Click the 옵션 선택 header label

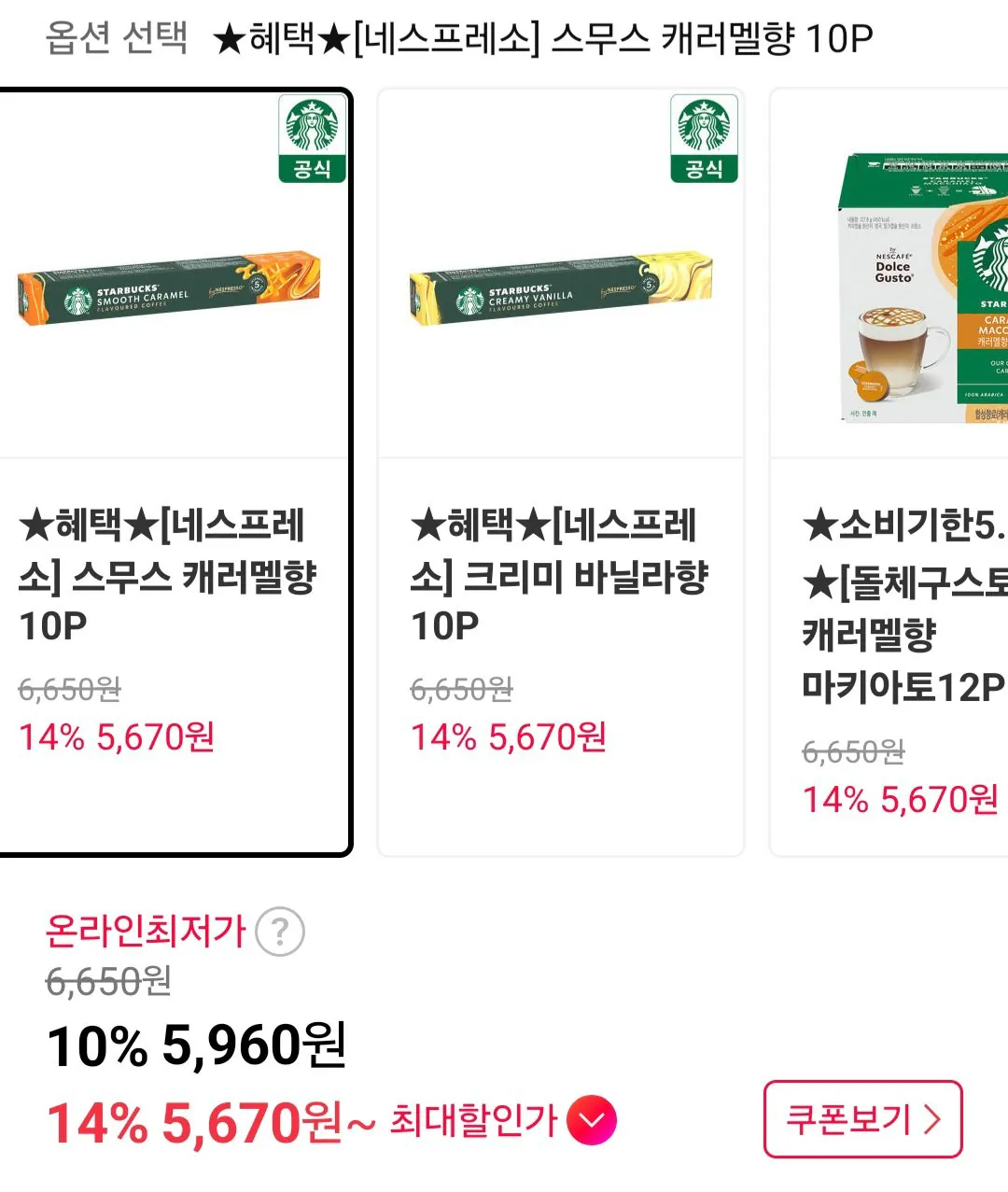pyautogui.click(x=117, y=35)
